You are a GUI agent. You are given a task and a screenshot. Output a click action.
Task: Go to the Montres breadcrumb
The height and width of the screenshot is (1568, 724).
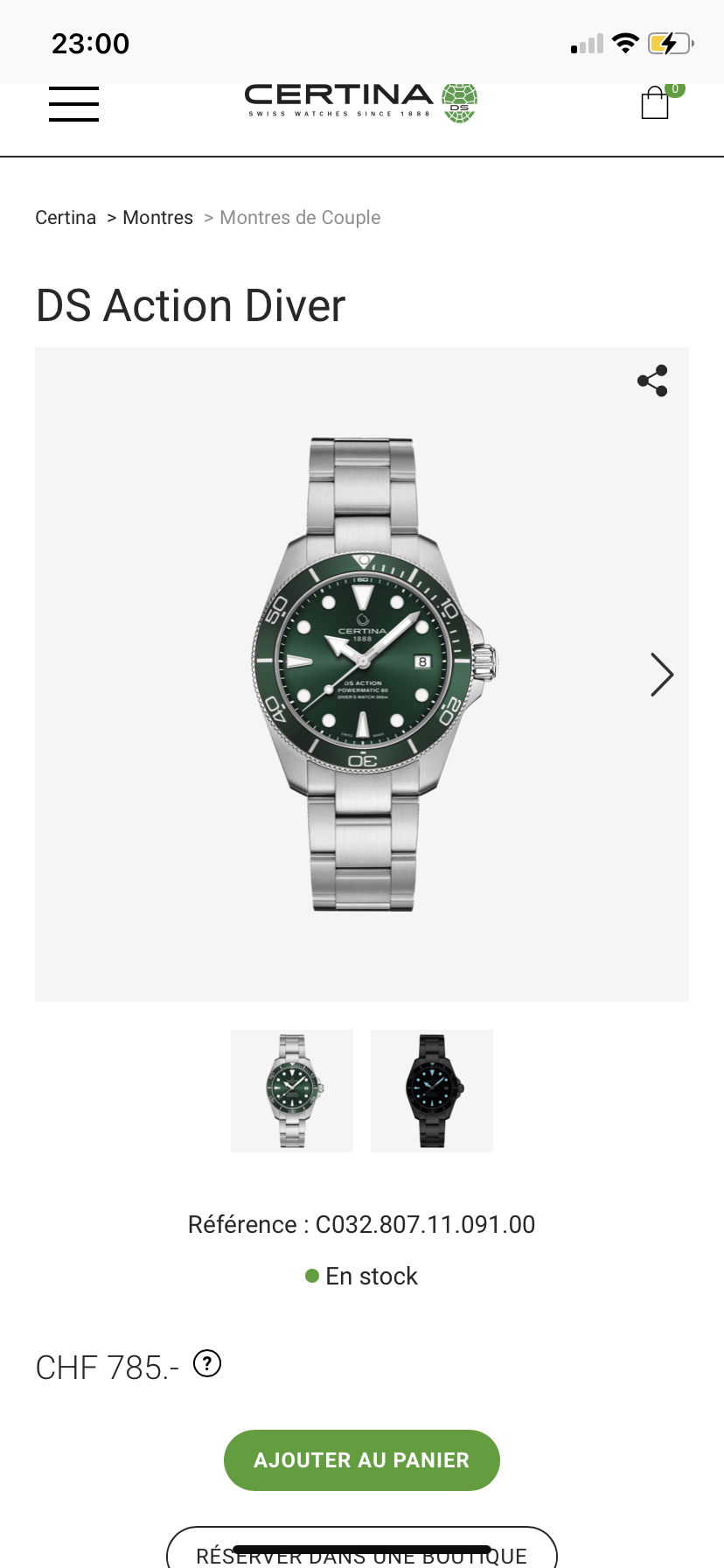click(157, 218)
